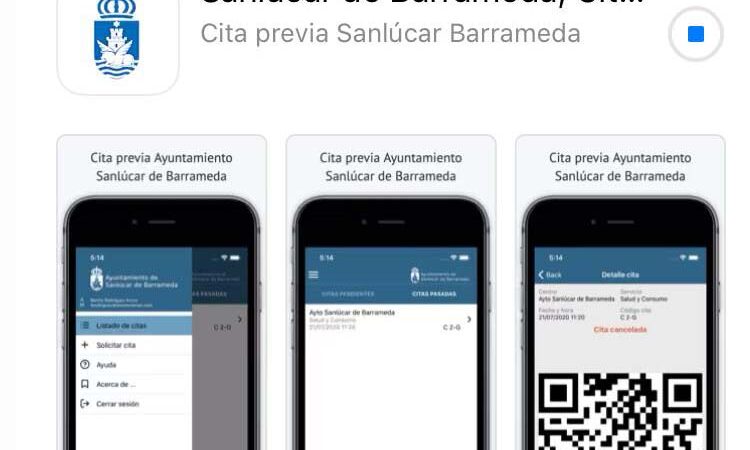Stop the app download in progress
This screenshot has width=750, height=450.
tap(696, 35)
